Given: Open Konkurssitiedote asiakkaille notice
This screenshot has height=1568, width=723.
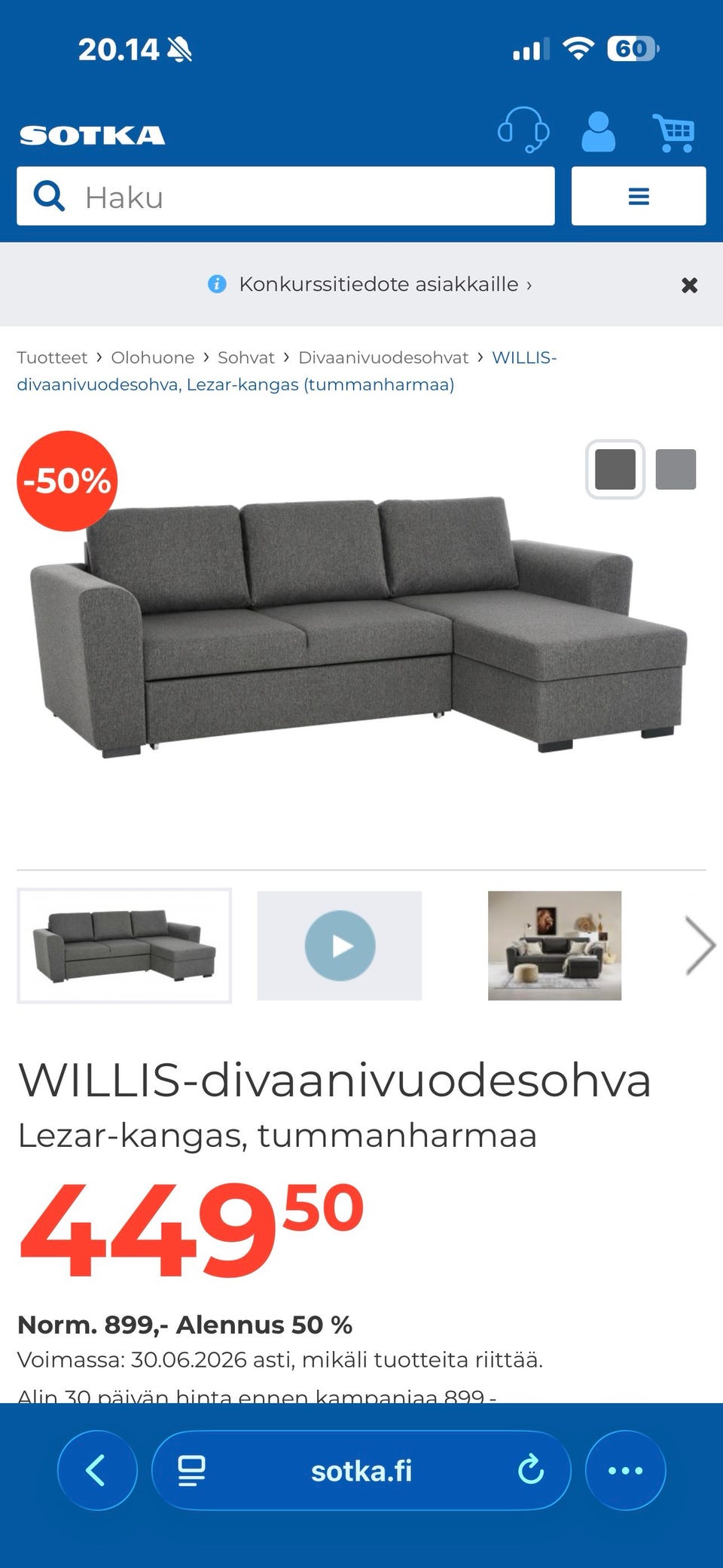Looking at the screenshot, I should tap(378, 284).
